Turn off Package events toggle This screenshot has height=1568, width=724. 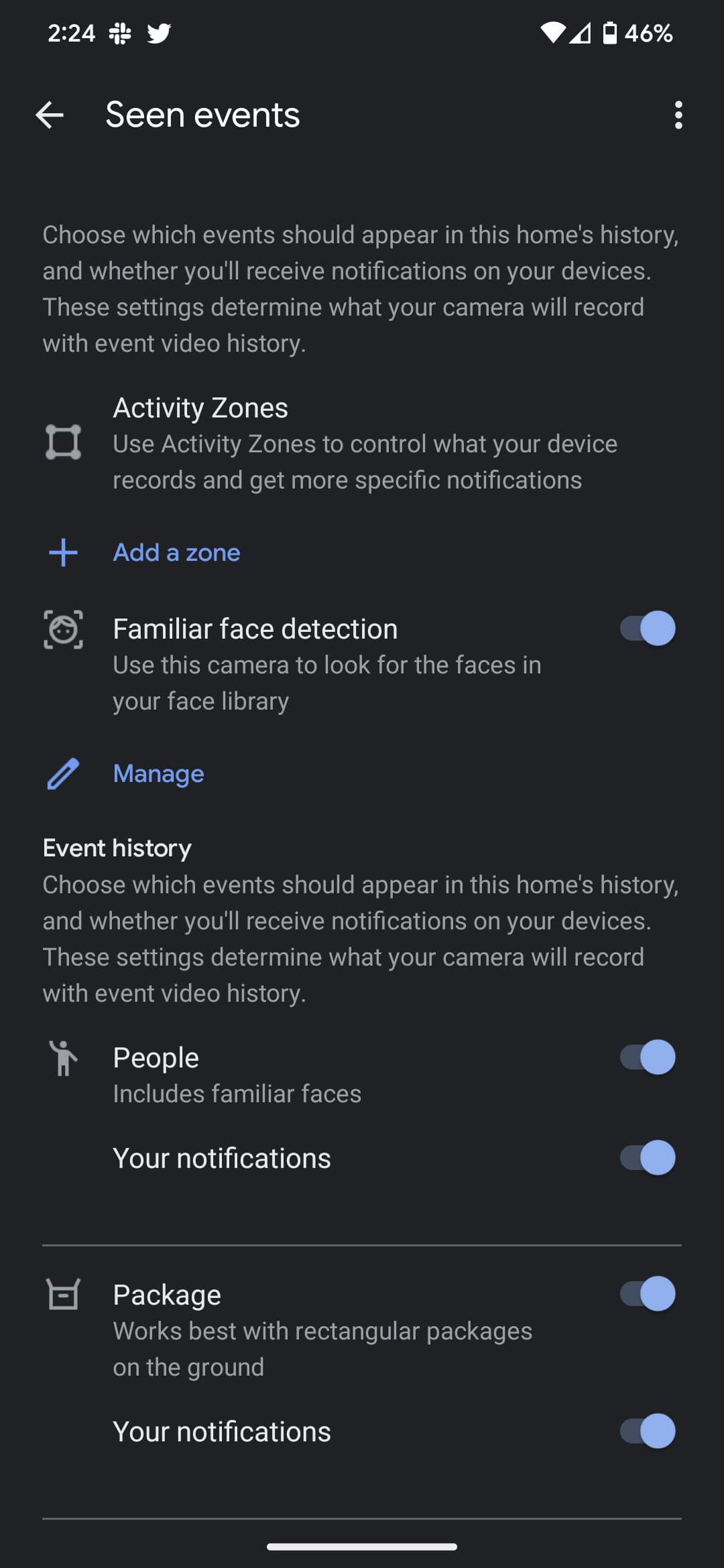(x=647, y=1293)
